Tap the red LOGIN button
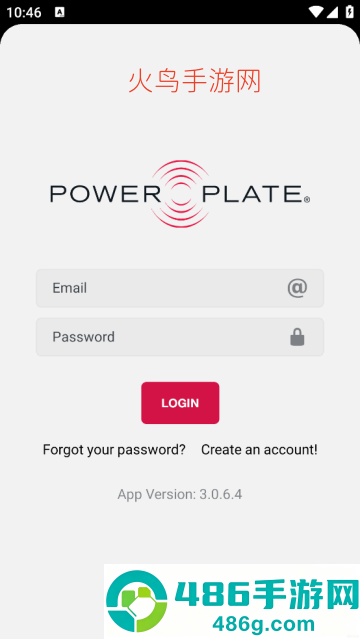Viewport: 360px width, 639px height. 180,403
